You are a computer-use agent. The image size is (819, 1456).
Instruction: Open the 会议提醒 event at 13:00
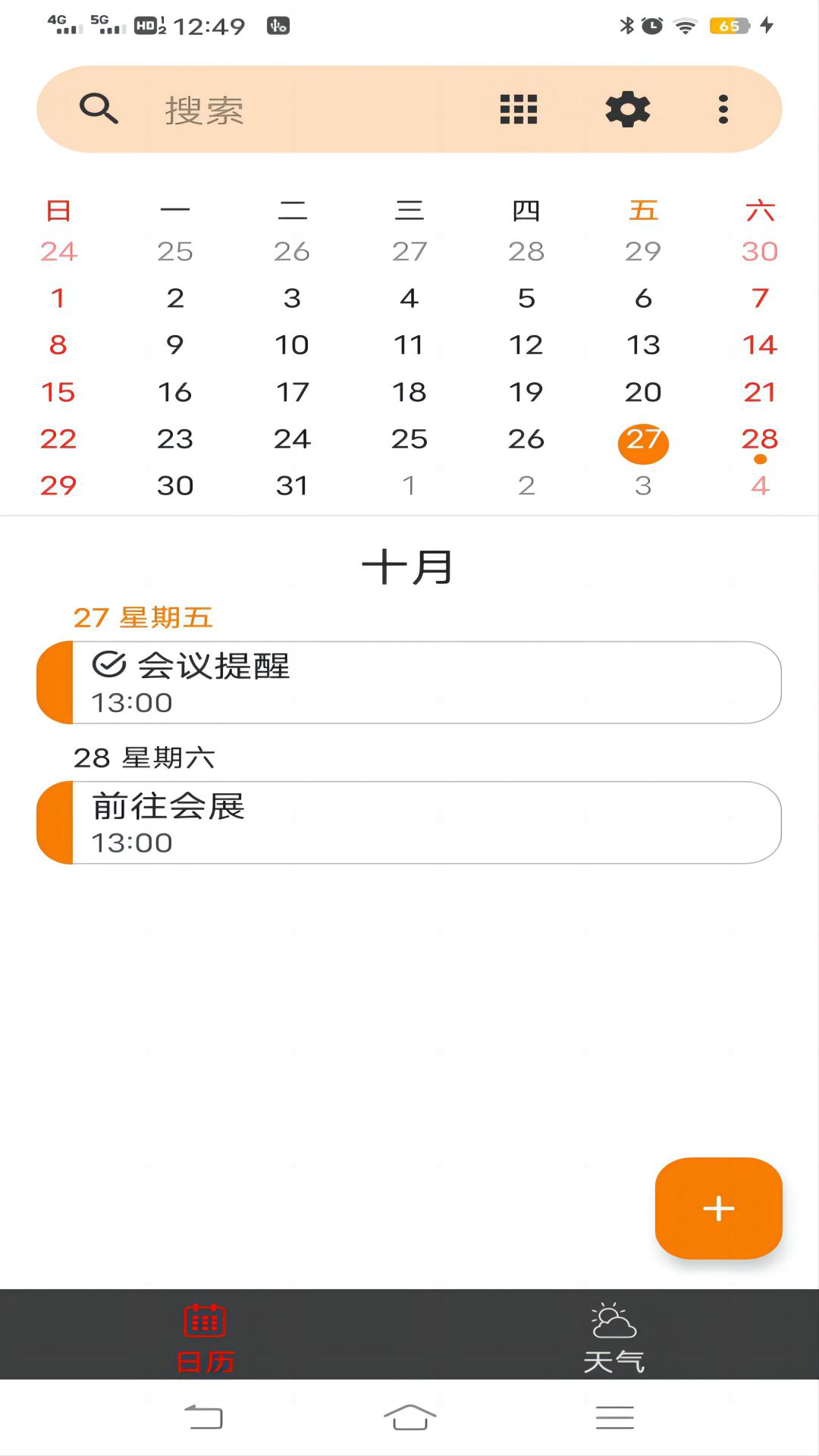(409, 682)
